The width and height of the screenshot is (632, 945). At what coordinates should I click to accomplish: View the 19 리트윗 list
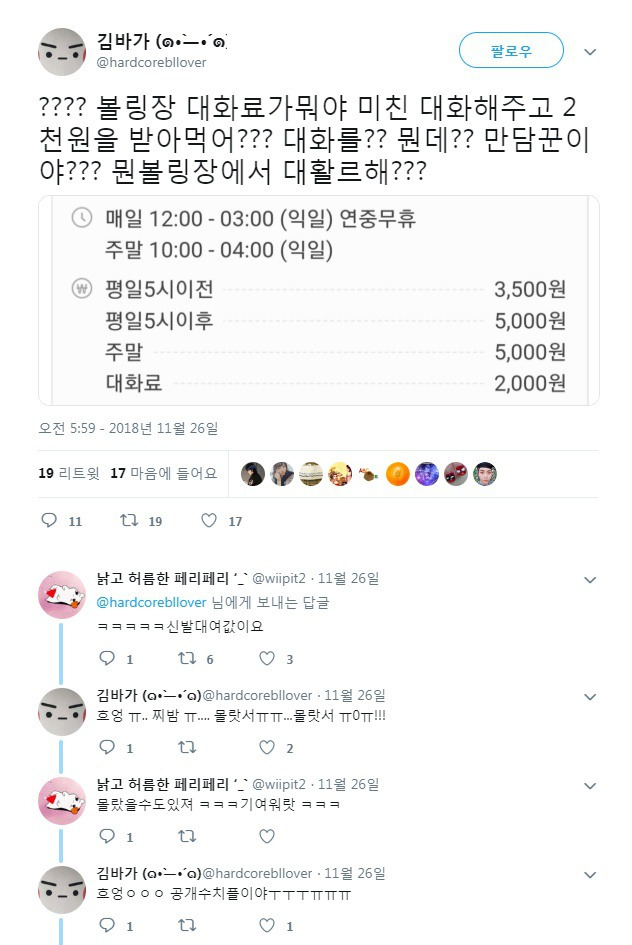tap(69, 474)
